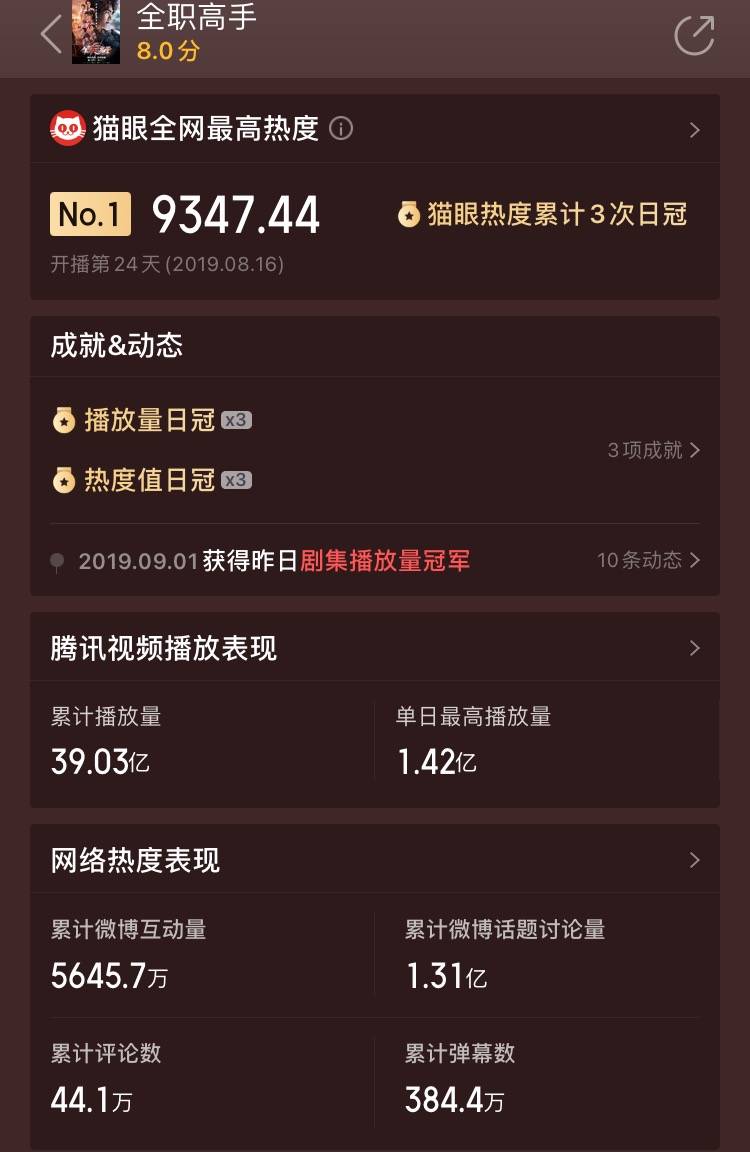Click the 热度值日冠 badge icon
Screen dimensions: 750x1152
pos(64,480)
